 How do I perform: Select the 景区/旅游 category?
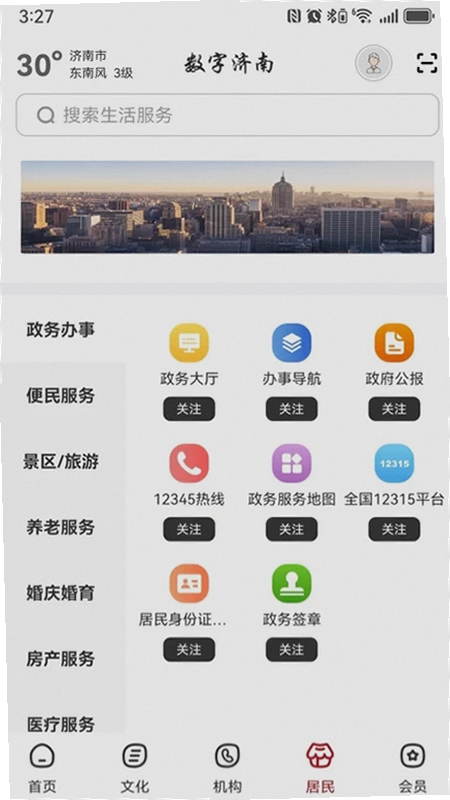pyautogui.click(x=61, y=461)
